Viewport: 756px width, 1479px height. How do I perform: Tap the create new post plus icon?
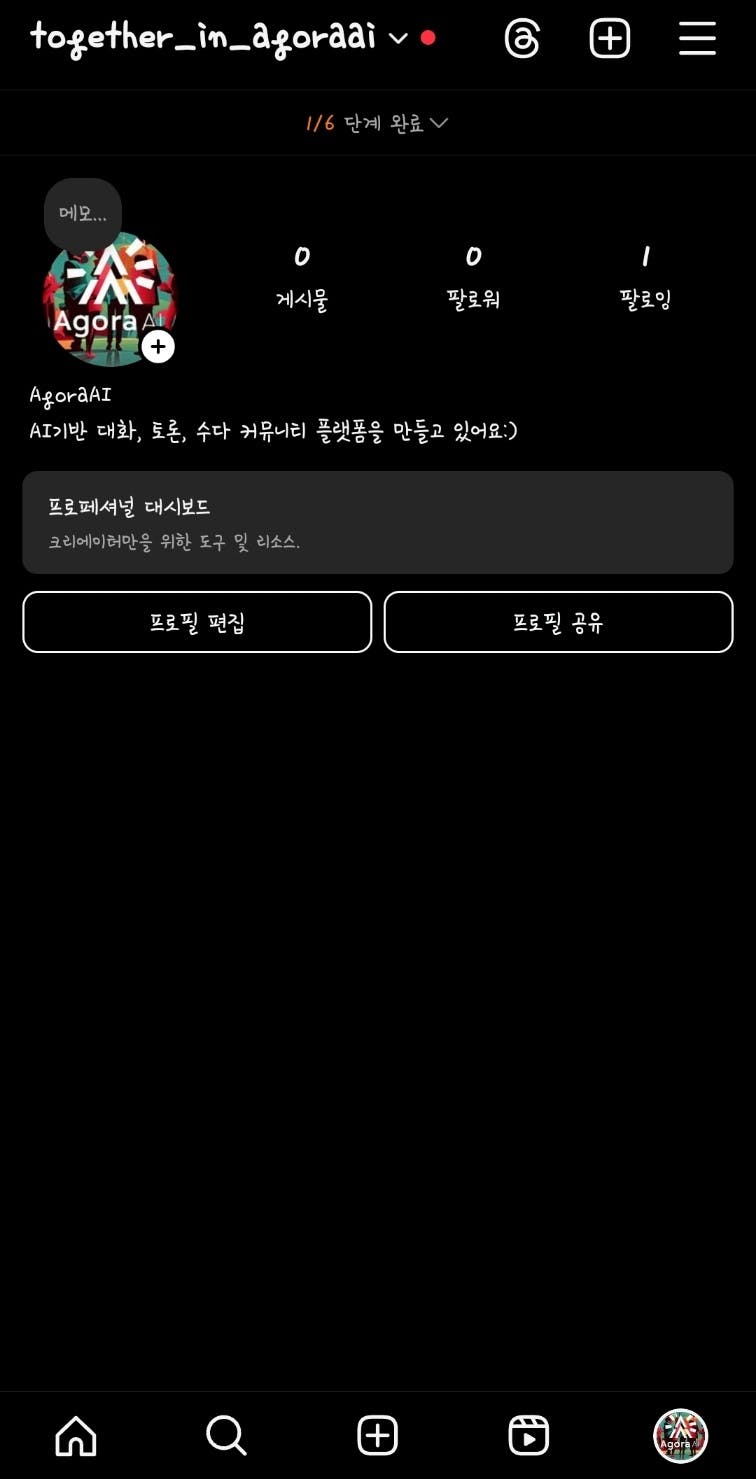tap(609, 39)
